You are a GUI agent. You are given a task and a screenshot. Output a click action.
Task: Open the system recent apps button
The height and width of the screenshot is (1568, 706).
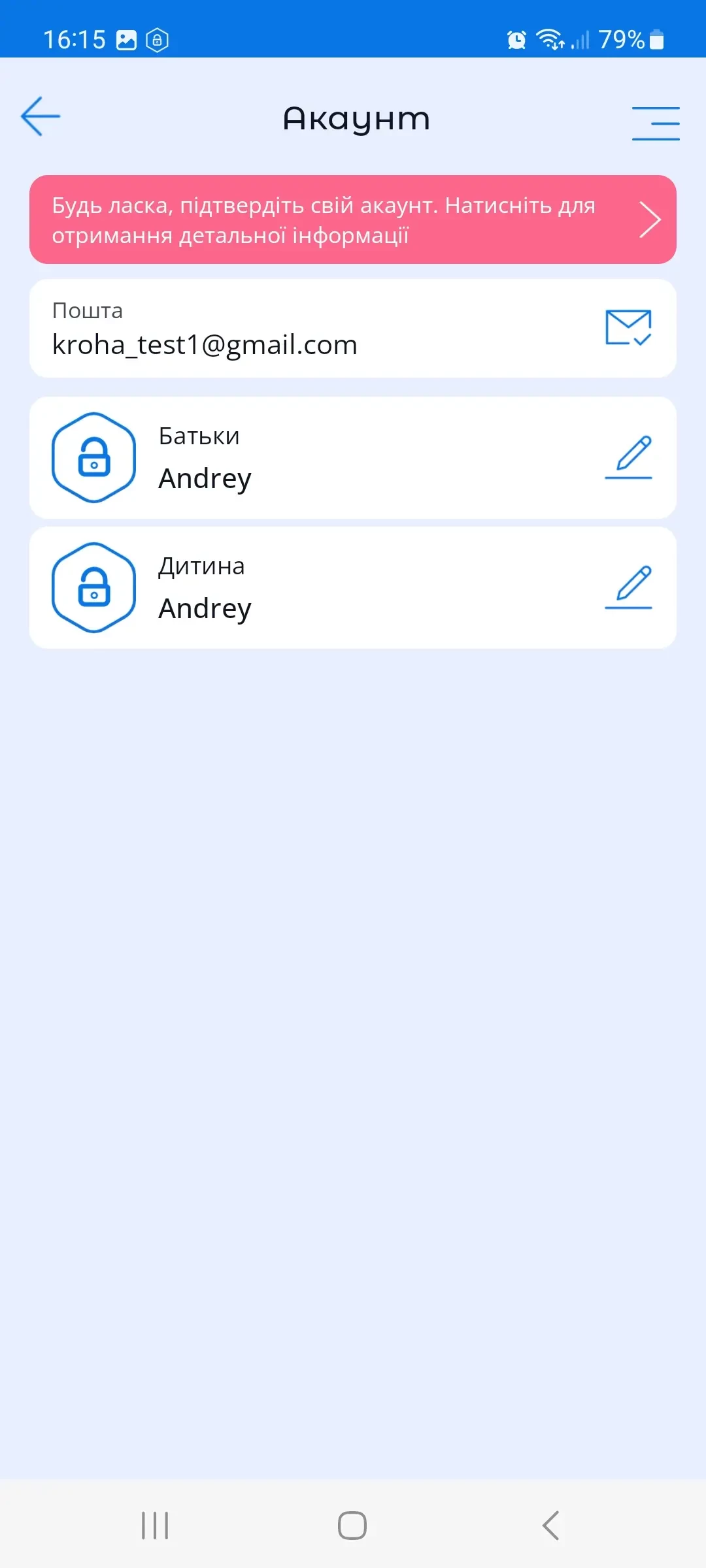155,1526
